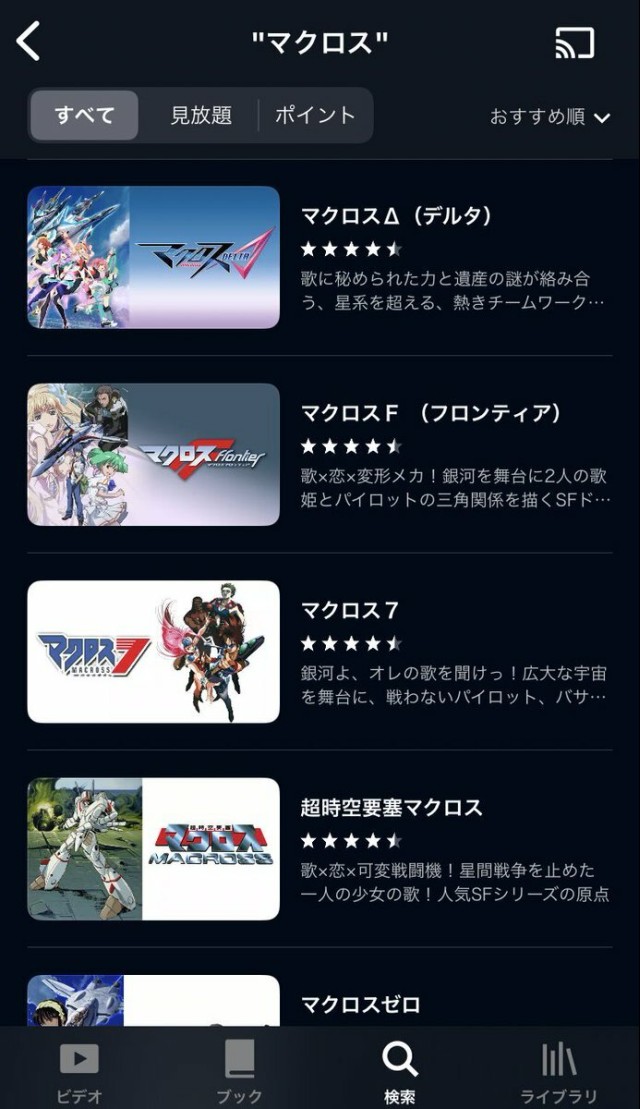Image resolution: width=640 pixels, height=1109 pixels.
Task: Open the cast to device icon
Action: [x=574, y=42]
